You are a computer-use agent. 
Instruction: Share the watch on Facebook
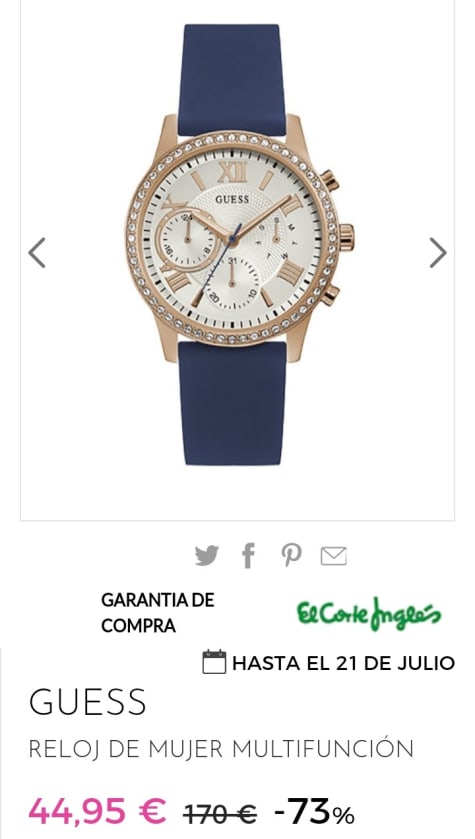point(248,556)
